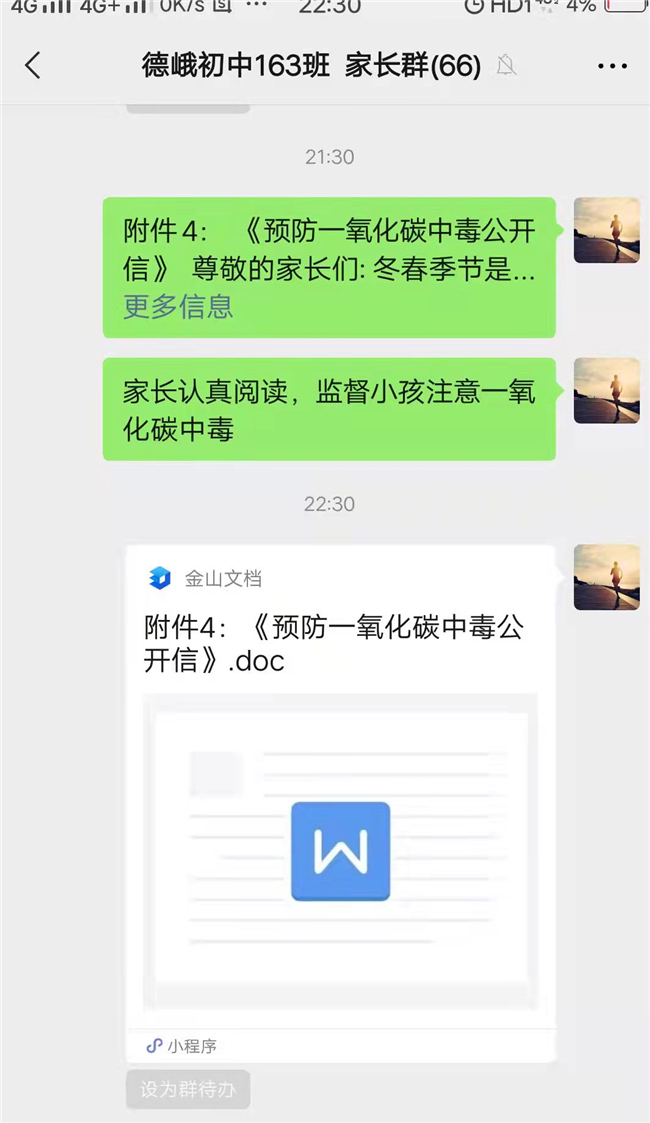This screenshot has height=1123, width=650.
Task: Tap 设为群待办 button
Action: (188, 1089)
